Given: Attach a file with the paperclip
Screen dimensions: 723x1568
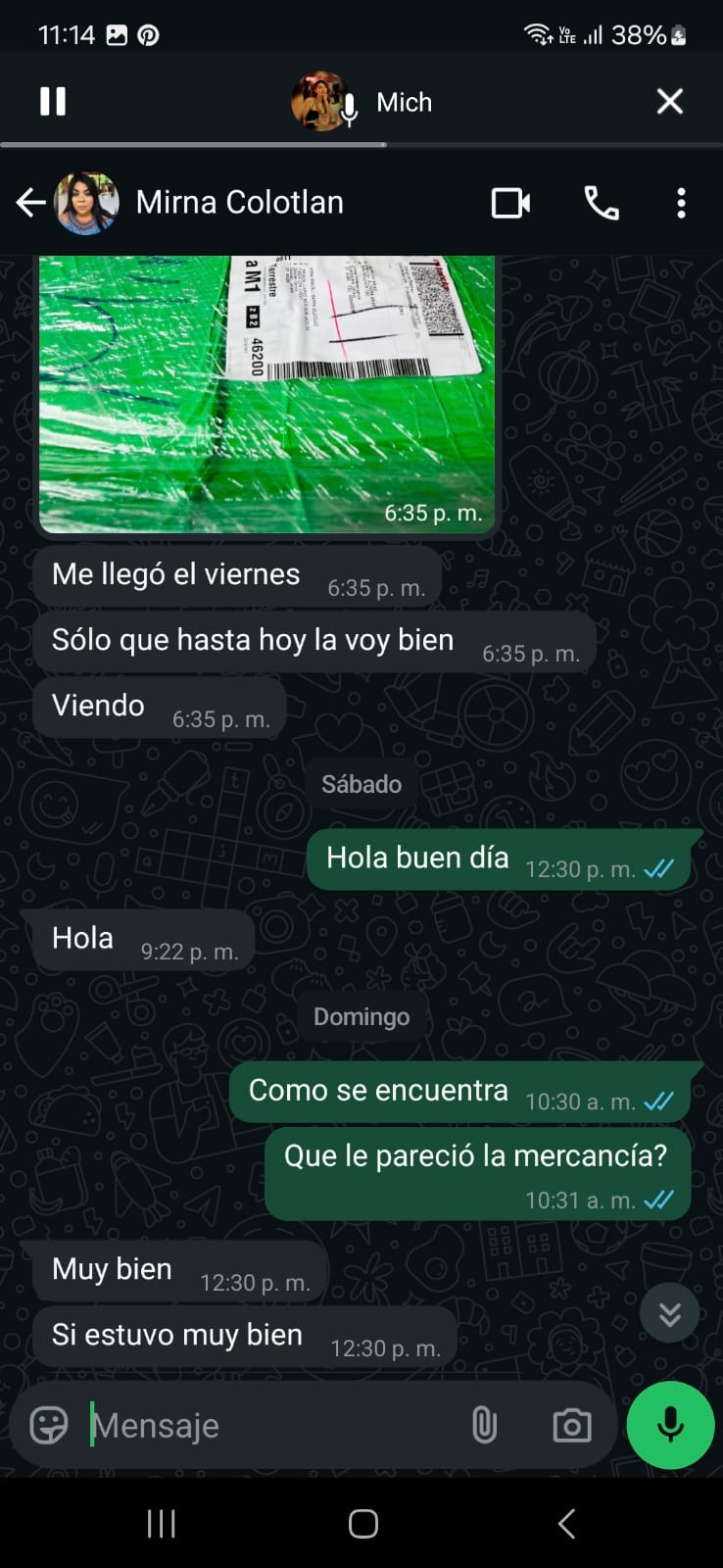Looking at the screenshot, I should coord(484,1425).
